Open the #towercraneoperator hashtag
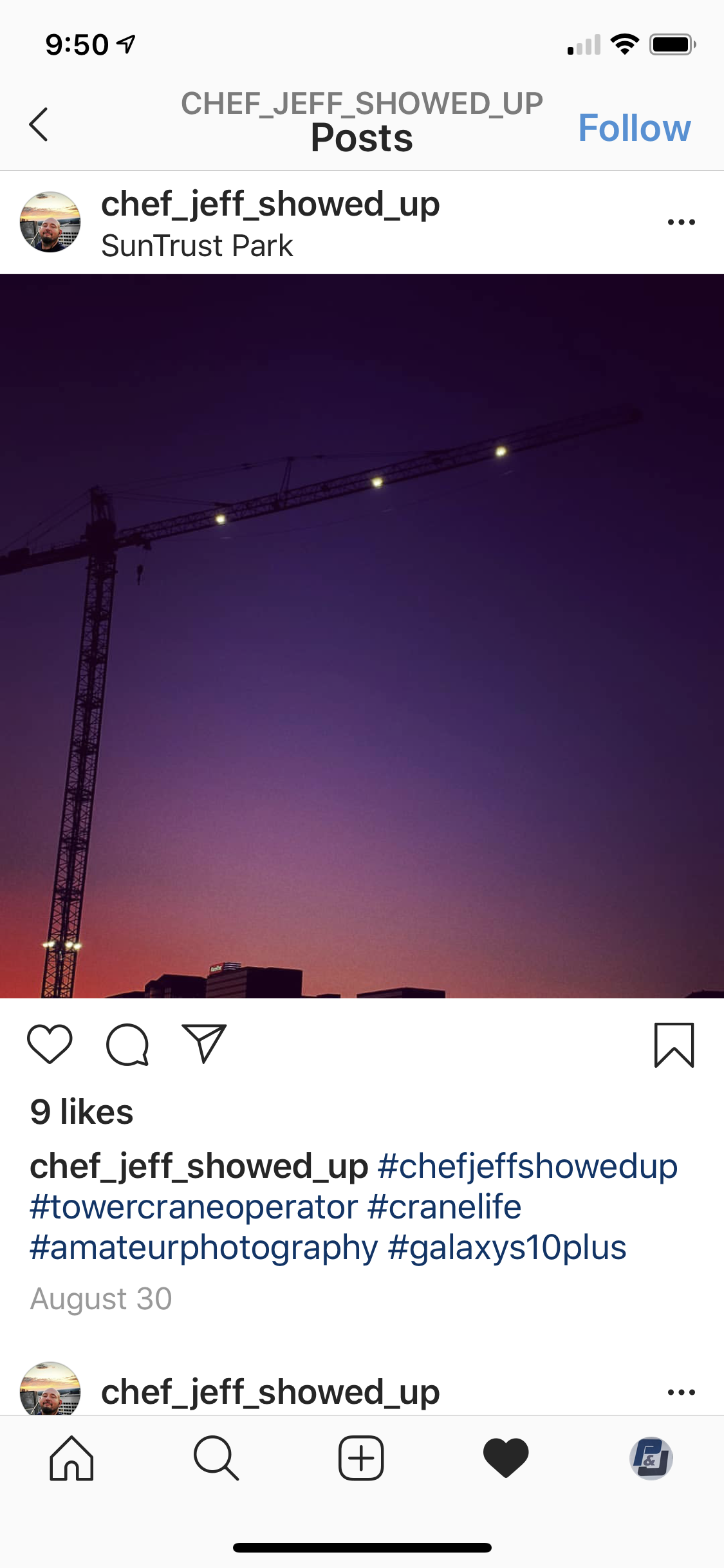The width and height of the screenshot is (724, 1568). 193,1207
